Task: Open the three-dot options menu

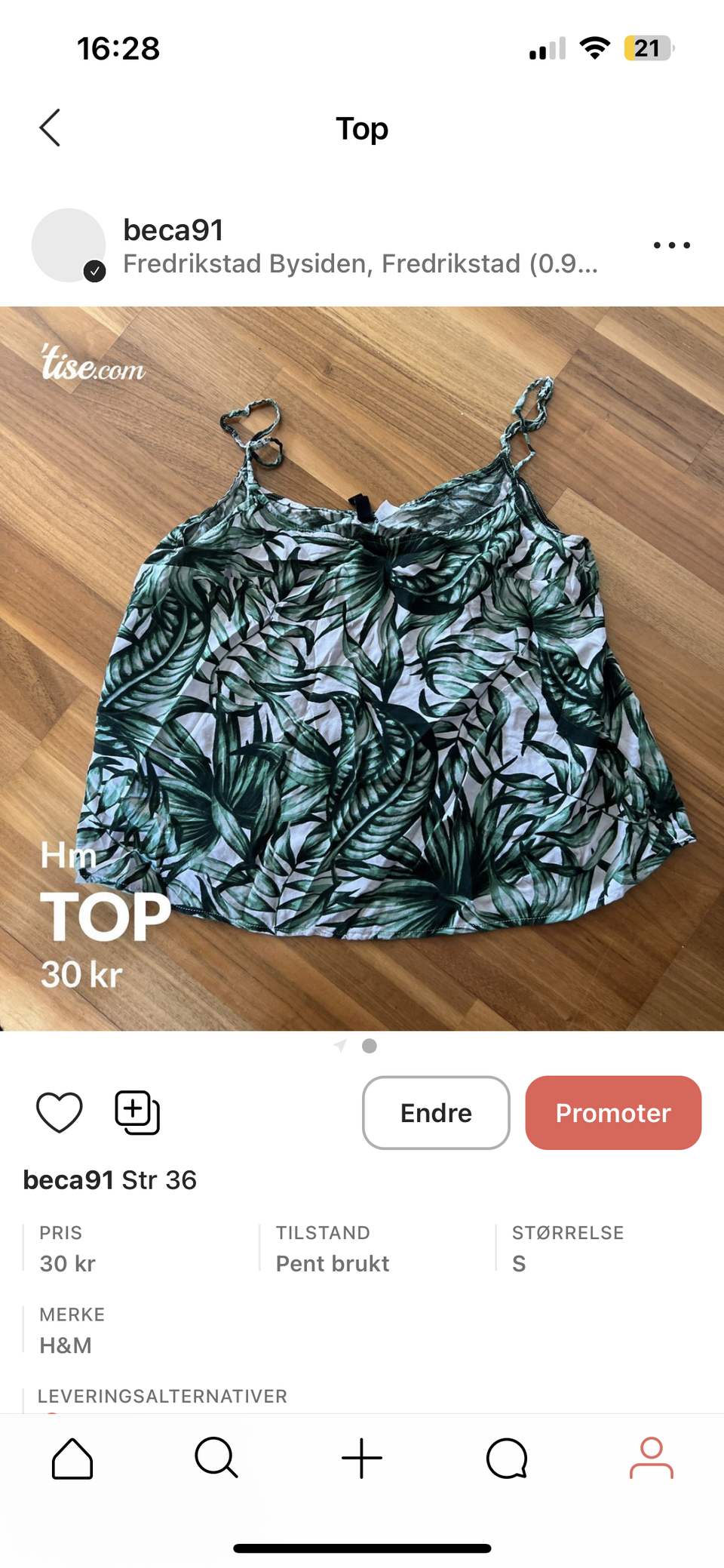Action: point(671,244)
